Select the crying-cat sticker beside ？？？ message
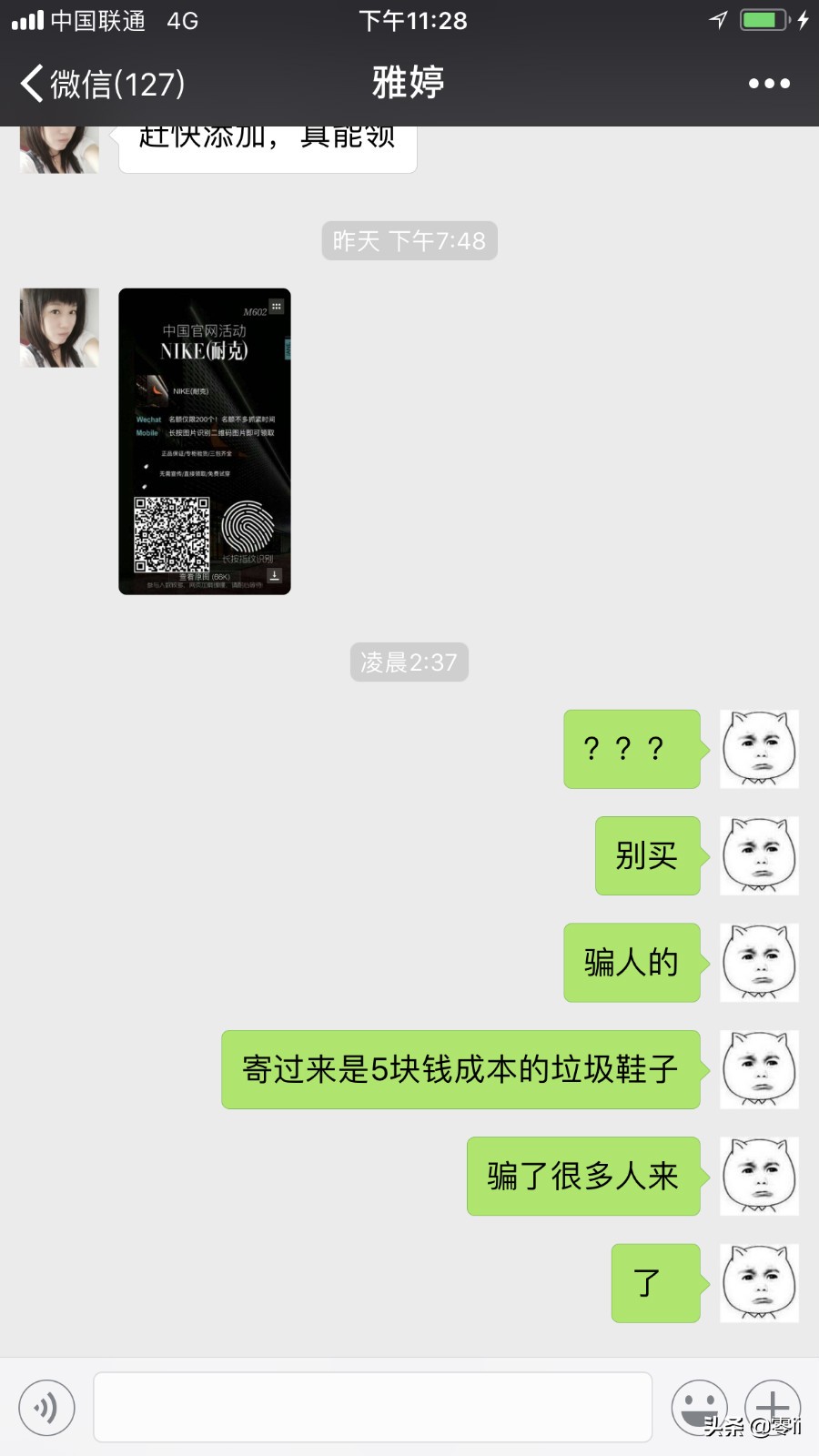The width and height of the screenshot is (819, 1456). (x=759, y=748)
